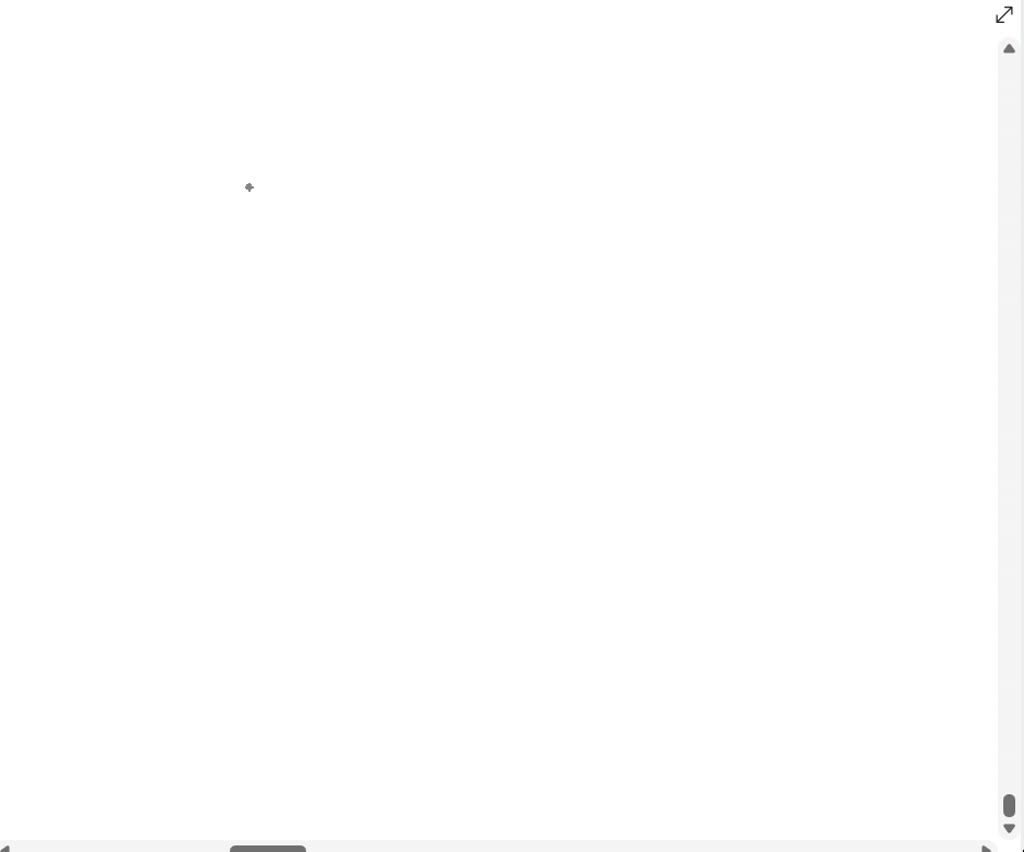Tap the scroll left arrow
Viewport: 1024px width, 852px height.
tap(5, 848)
